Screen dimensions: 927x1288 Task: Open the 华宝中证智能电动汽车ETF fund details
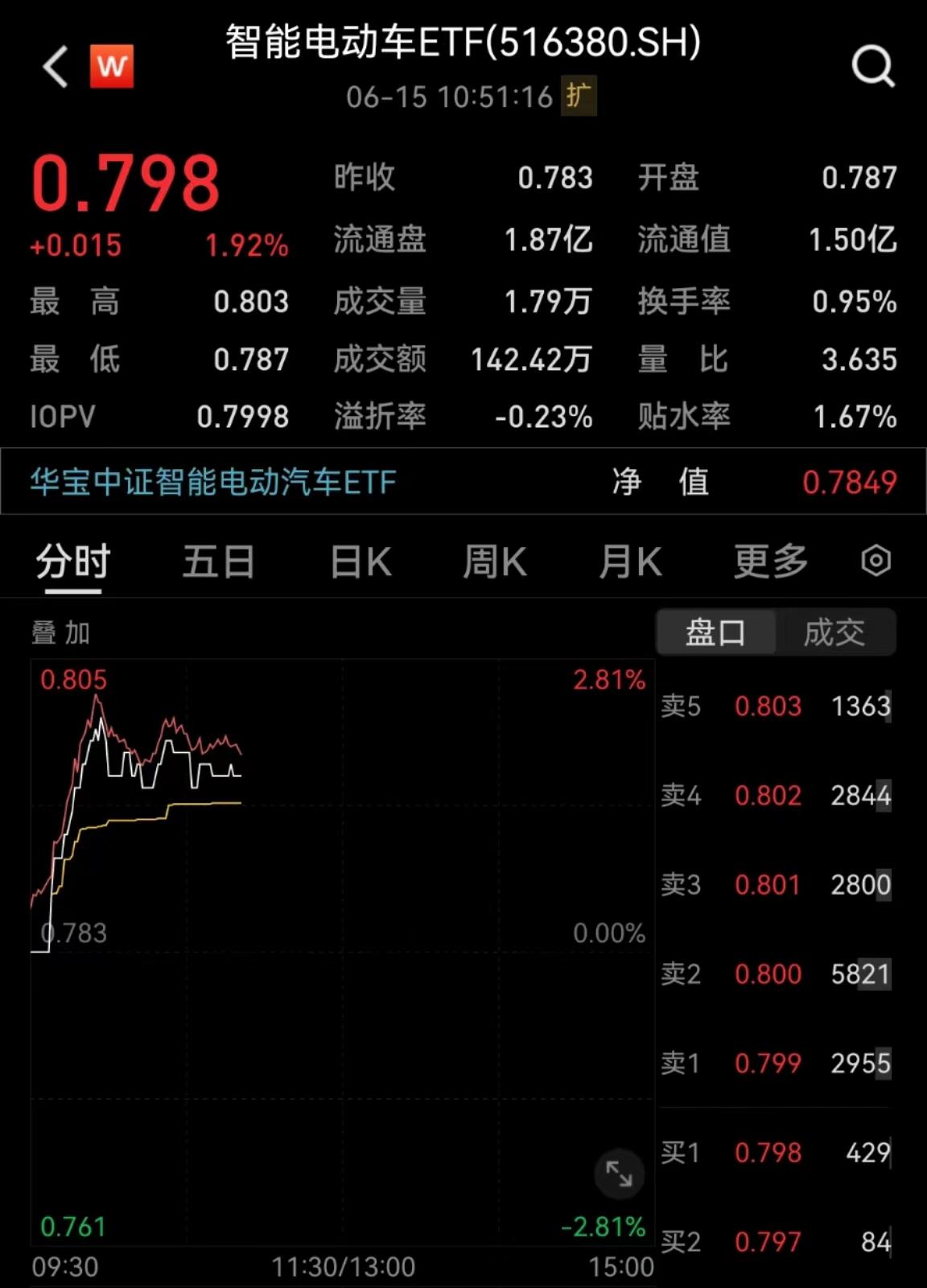click(x=213, y=483)
